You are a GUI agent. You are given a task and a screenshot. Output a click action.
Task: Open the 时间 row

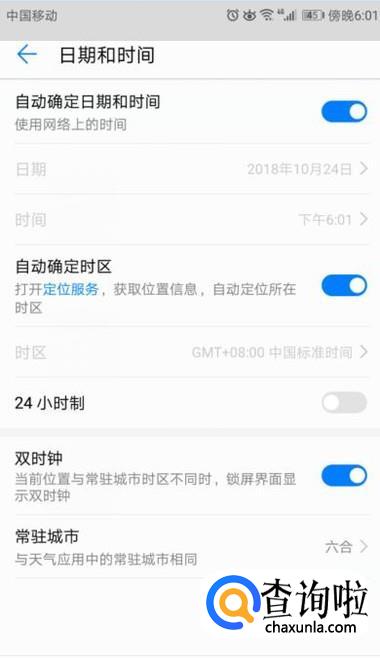point(192,219)
